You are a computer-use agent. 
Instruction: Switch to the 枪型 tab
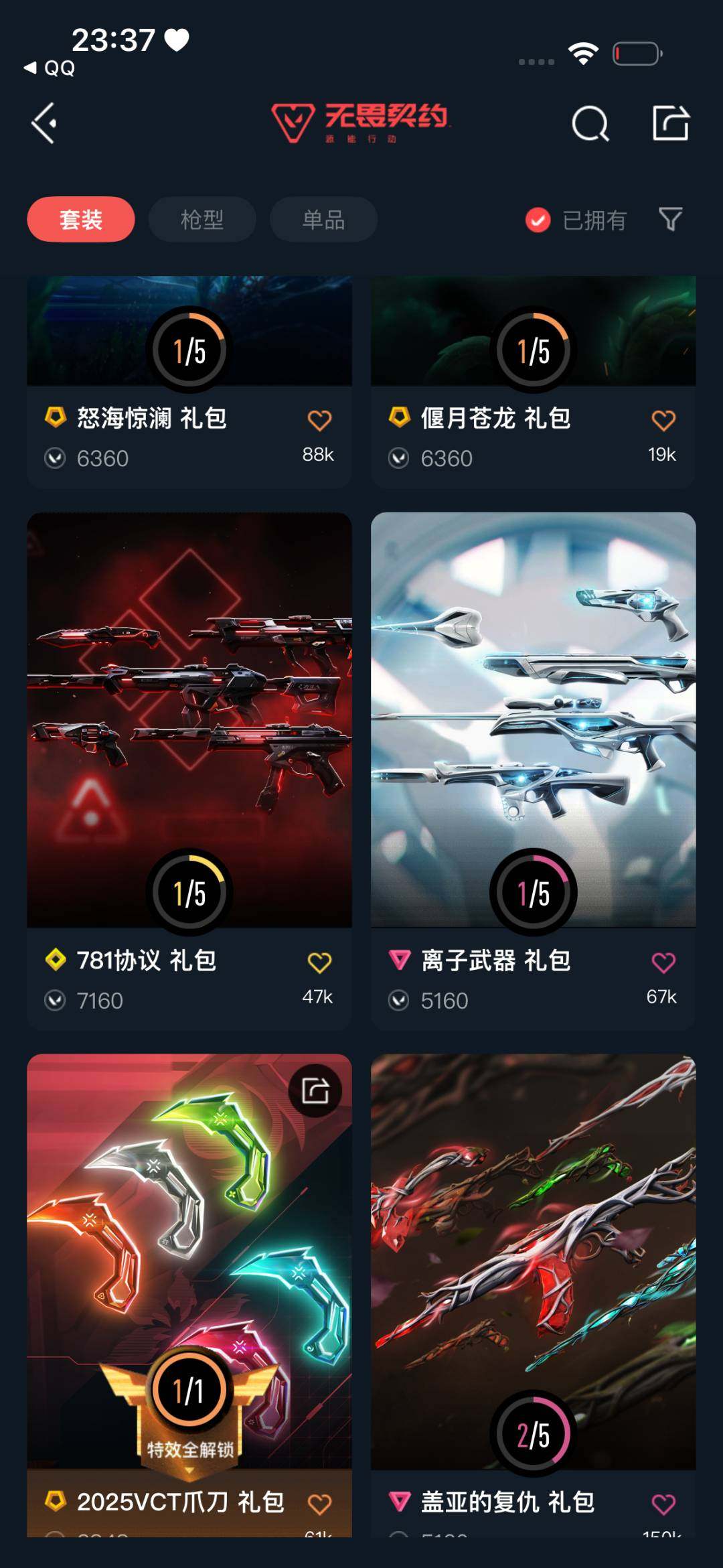(201, 219)
